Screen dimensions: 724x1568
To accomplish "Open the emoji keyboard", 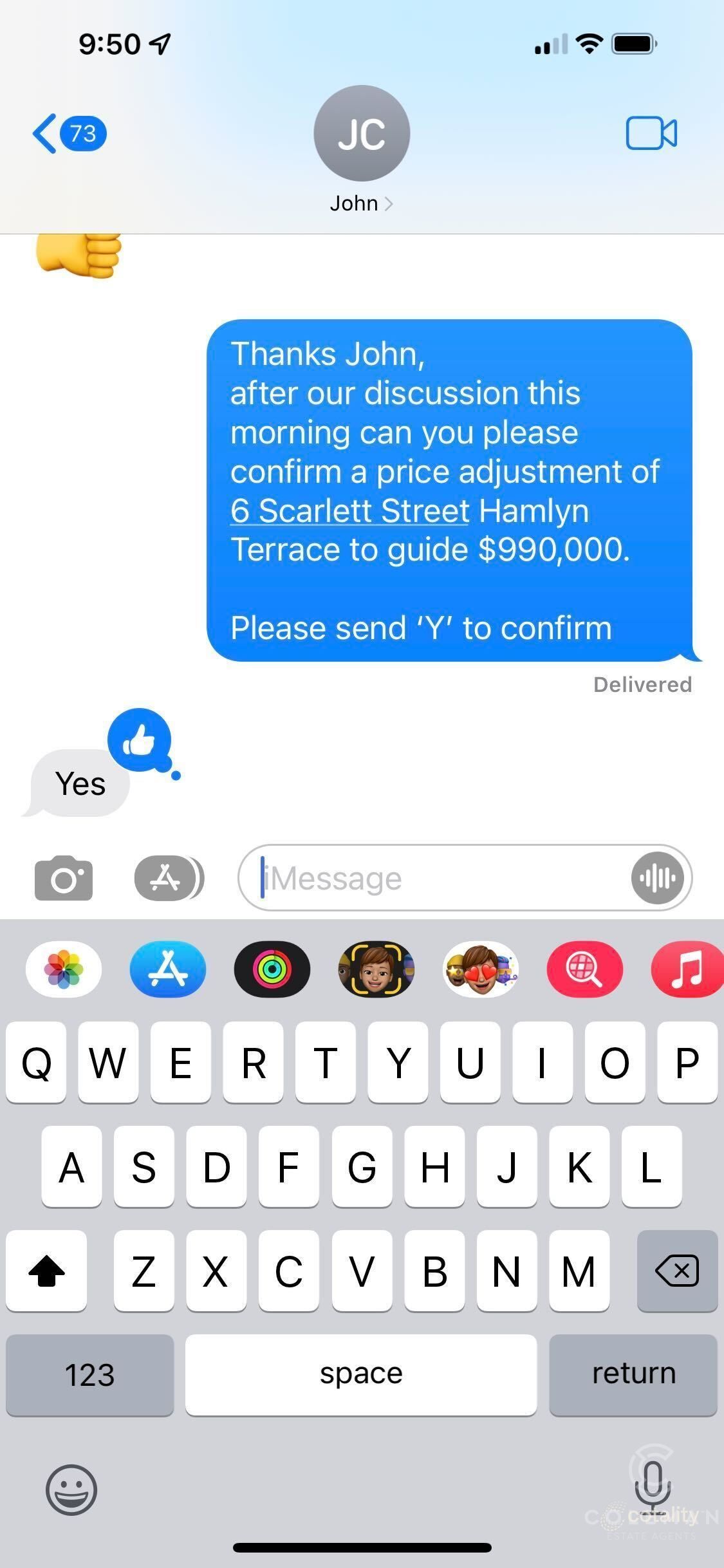I will [x=71, y=1489].
